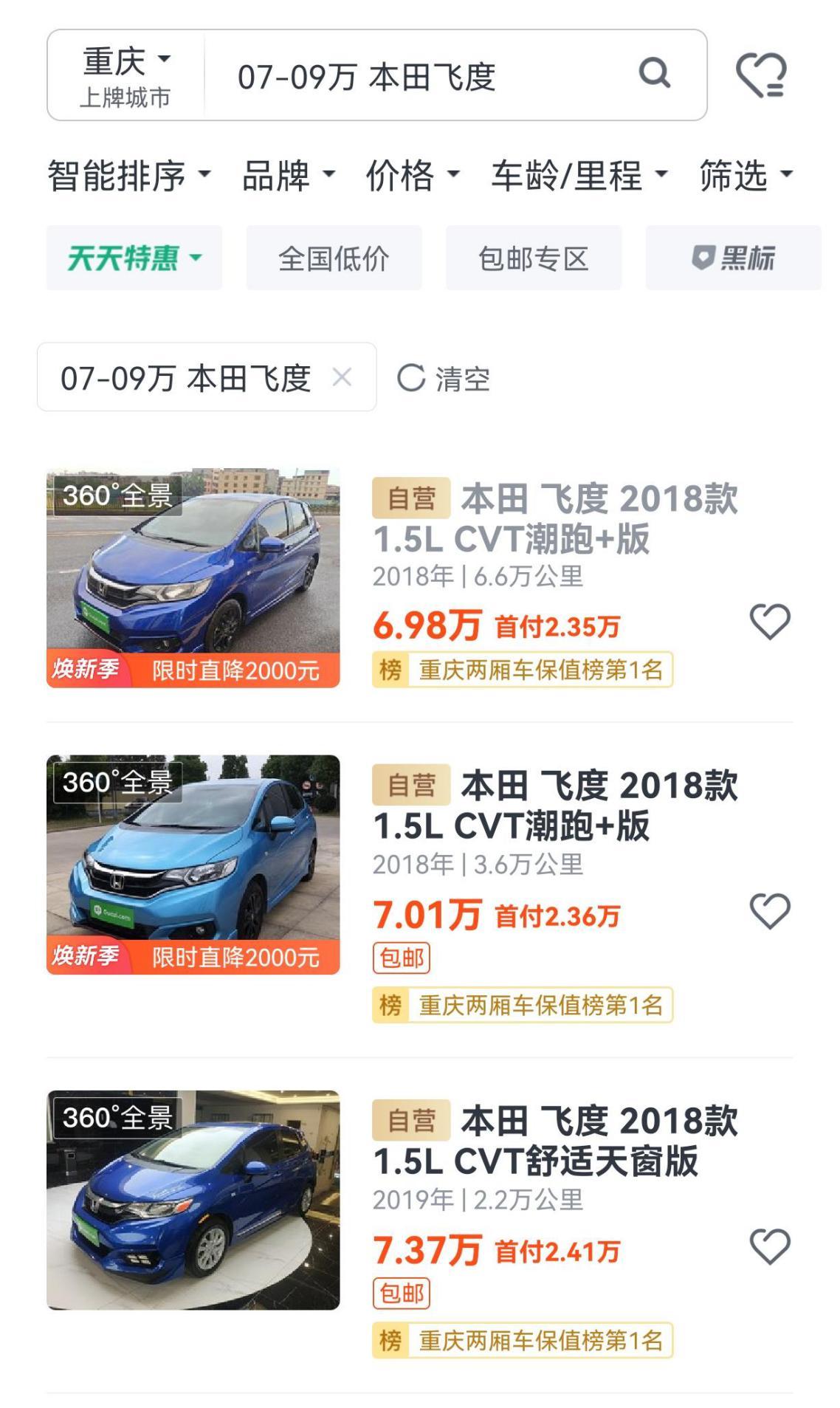Select the 包邮专区 section
This screenshot has width=840, height=1408.
pyautogui.click(x=533, y=258)
